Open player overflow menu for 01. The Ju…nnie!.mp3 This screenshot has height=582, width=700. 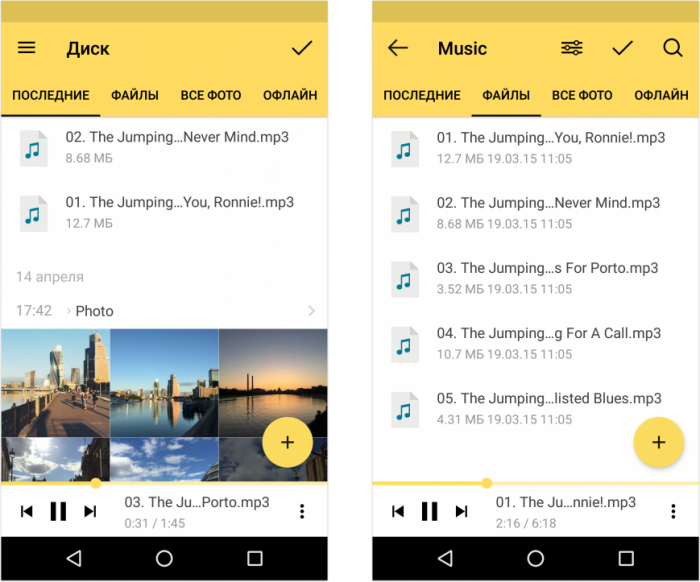coord(673,512)
